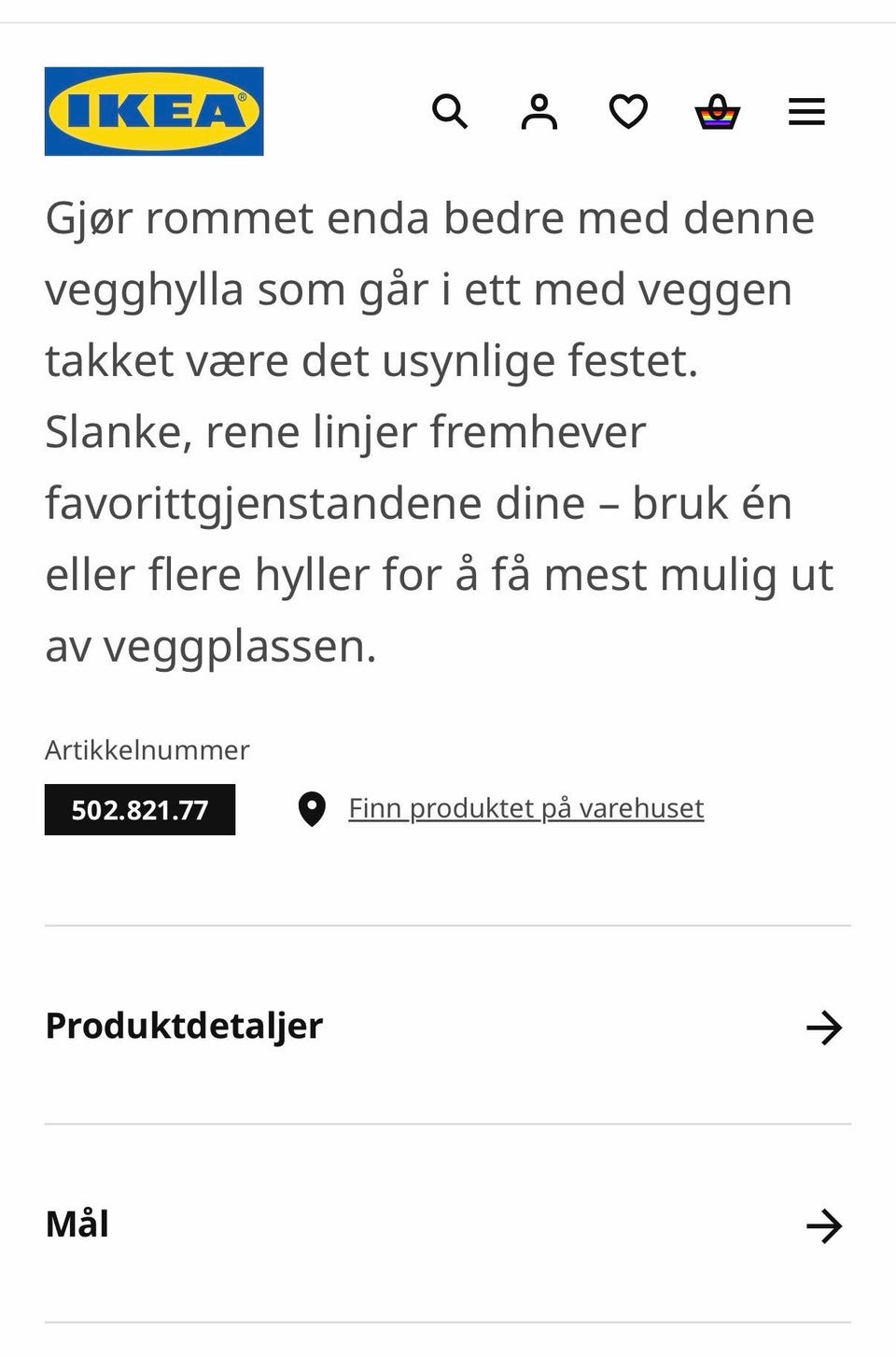The height and width of the screenshot is (1357, 896).
Task: Toggle this product as a favorite
Action: click(x=629, y=112)
